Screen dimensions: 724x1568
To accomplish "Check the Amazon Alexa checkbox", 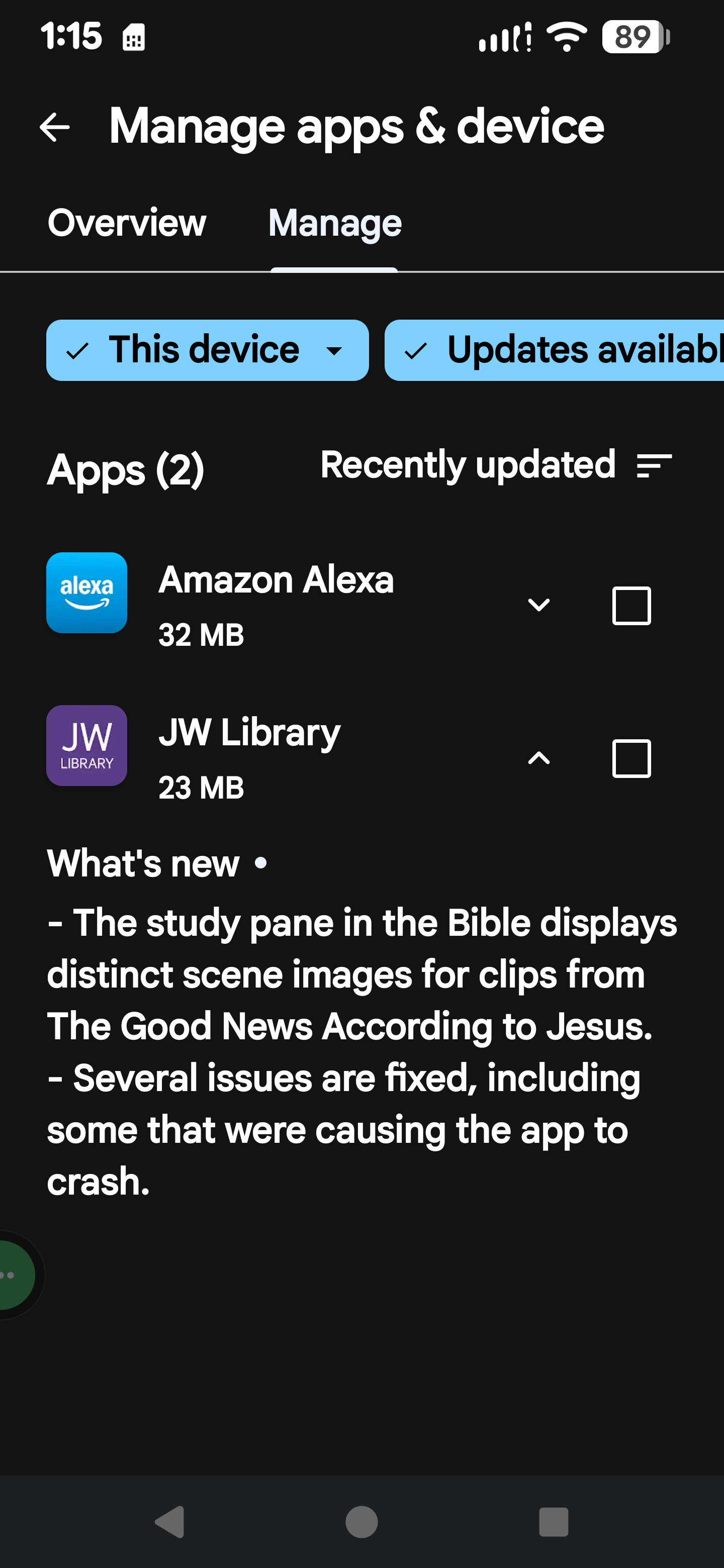I will click(x=631, y=606).
